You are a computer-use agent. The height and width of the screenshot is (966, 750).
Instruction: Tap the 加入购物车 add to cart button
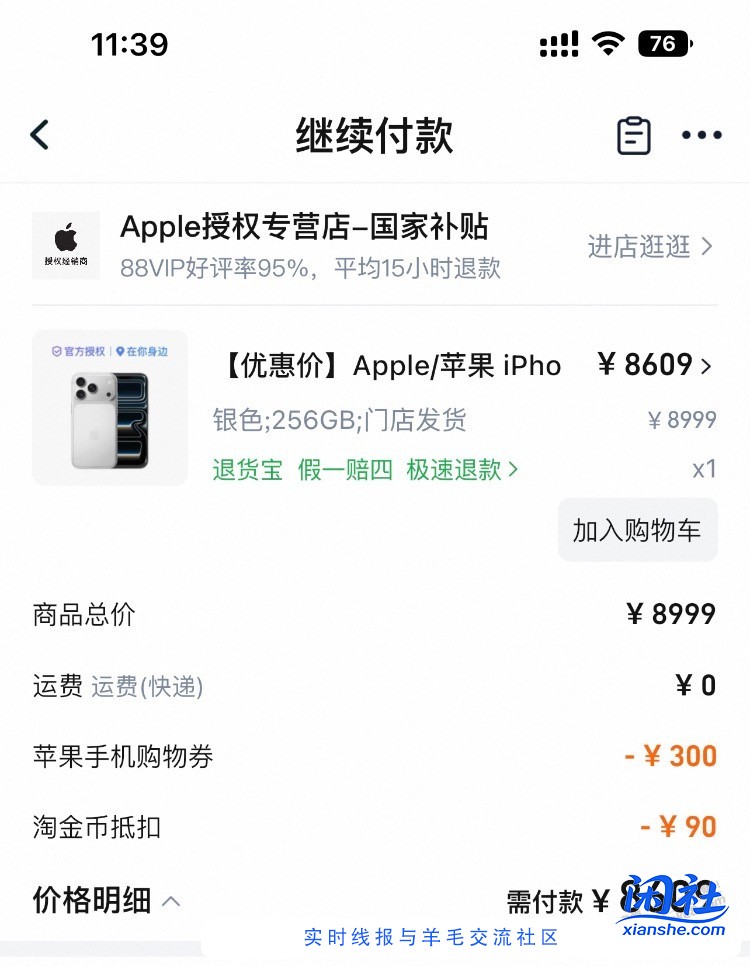637,530
